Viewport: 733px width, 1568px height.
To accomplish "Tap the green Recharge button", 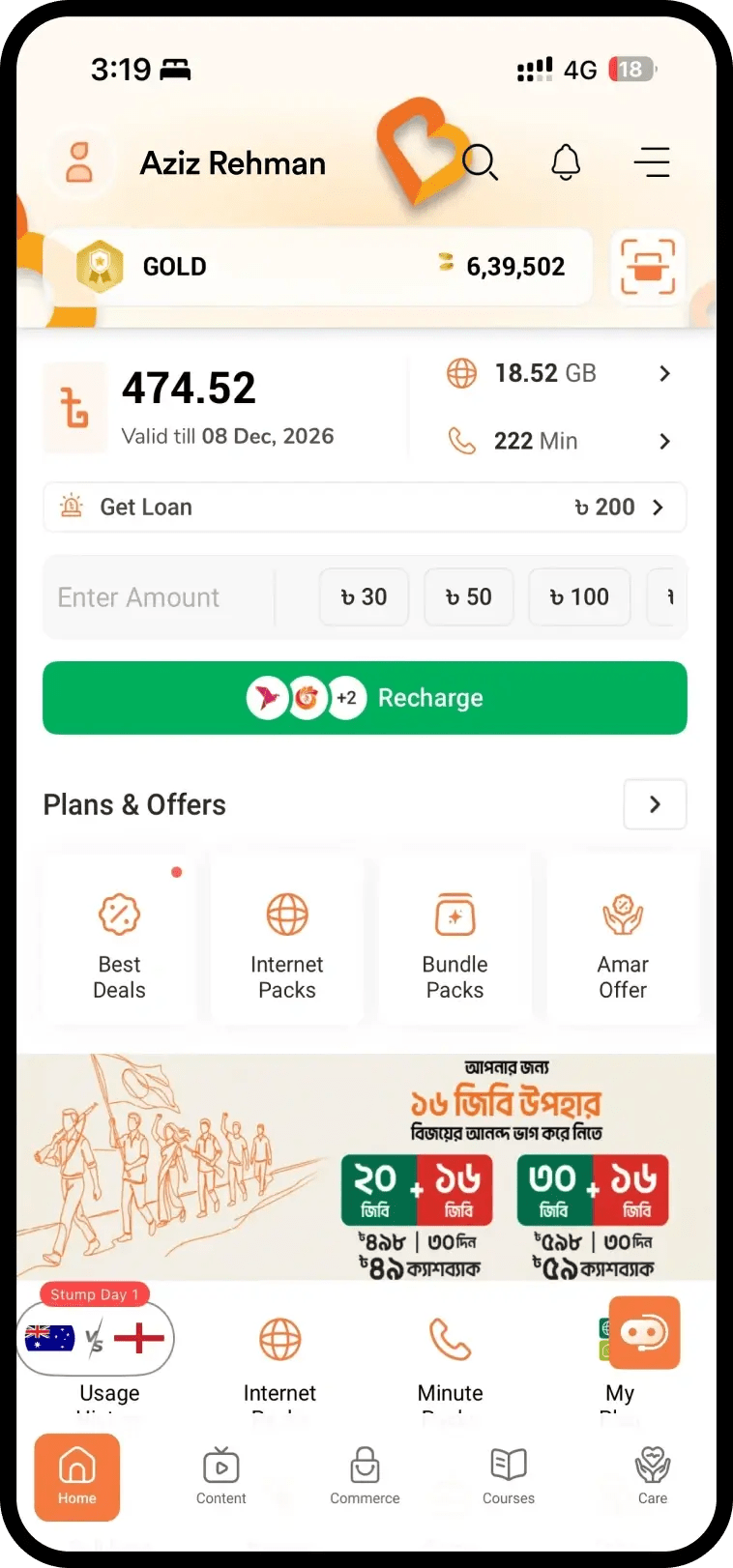I will pyautogui.click(x=365, y=698).
